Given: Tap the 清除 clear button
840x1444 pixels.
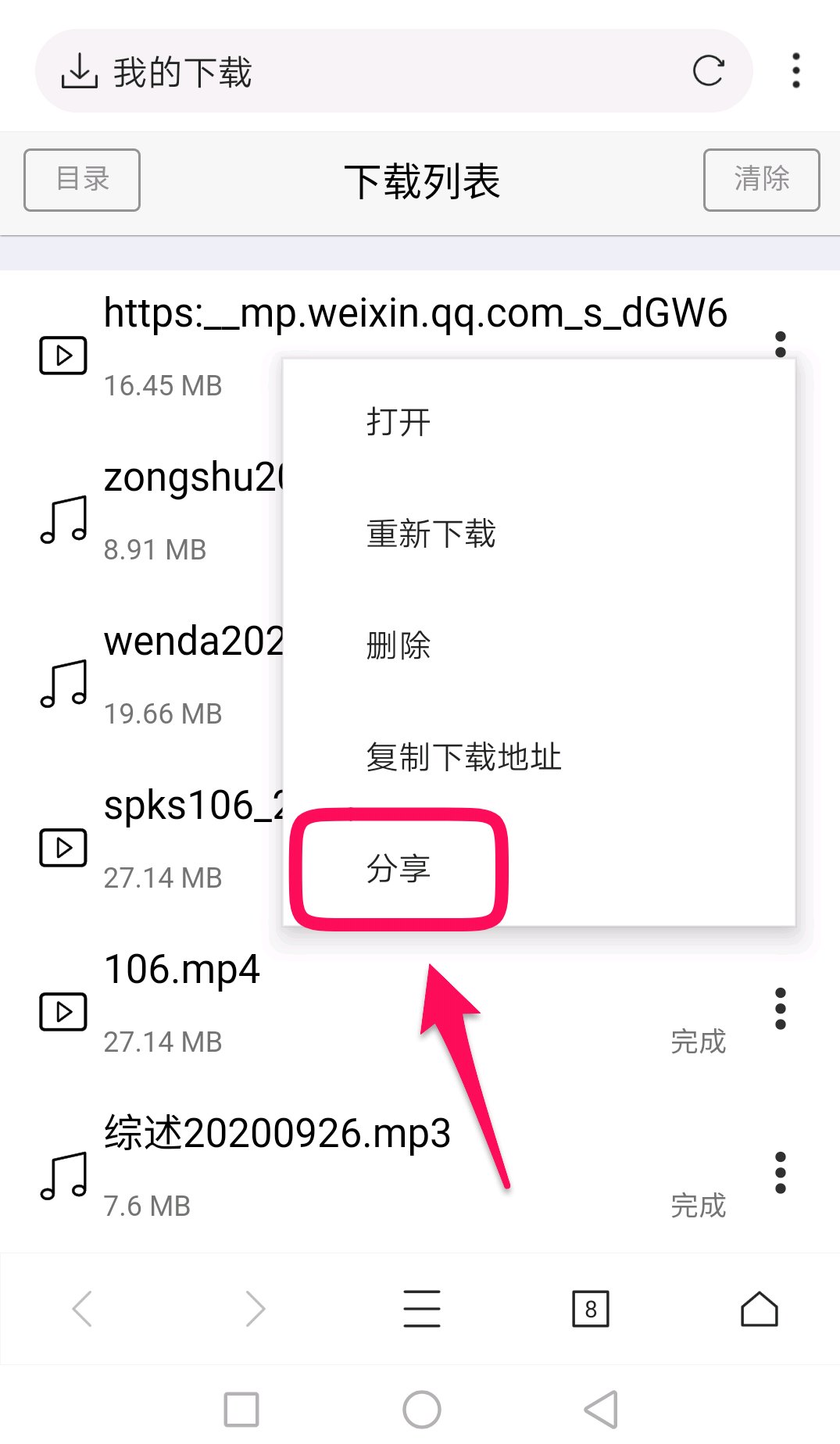Looking at the screenshot, I should [x=761, y=180].
